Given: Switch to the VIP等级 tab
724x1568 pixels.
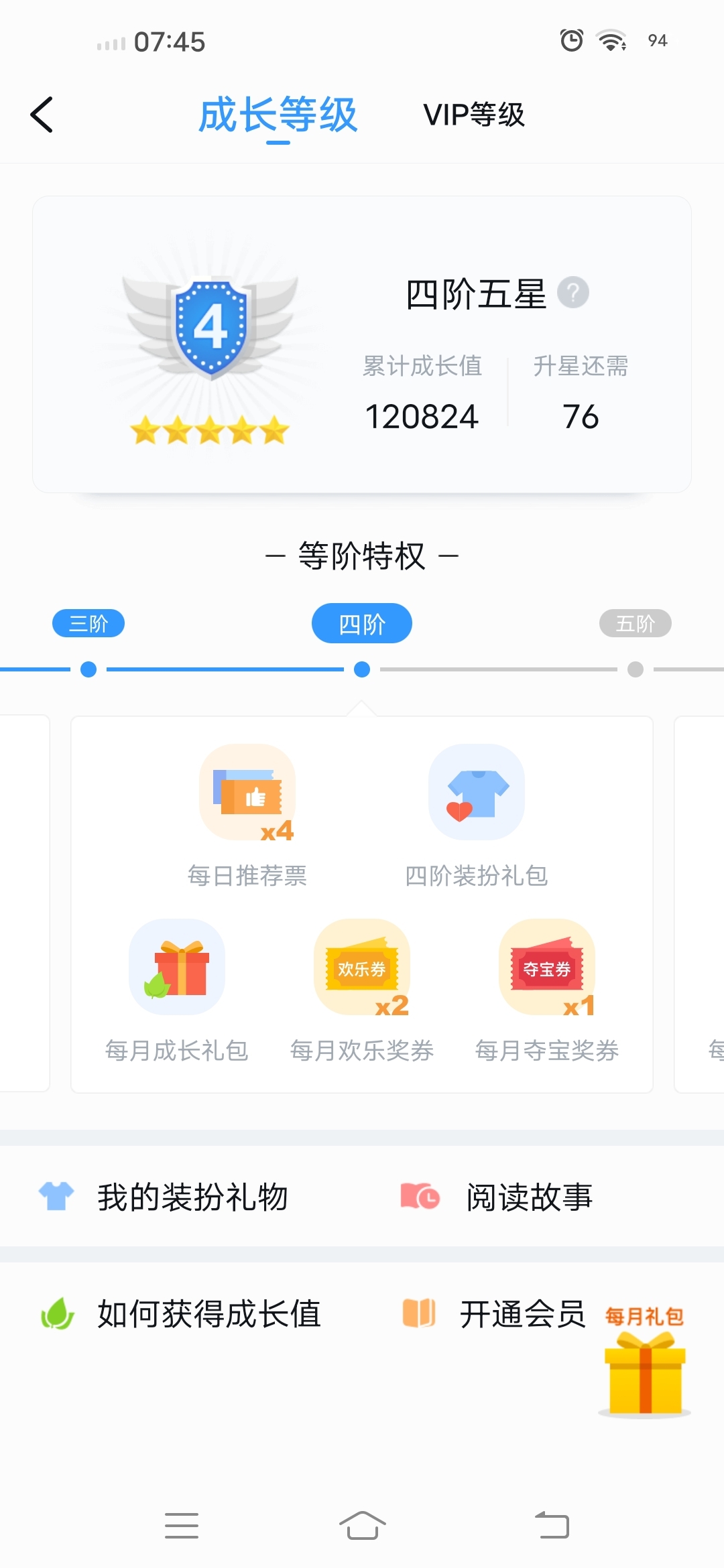Looking at the screenshot, I should 473,115.
